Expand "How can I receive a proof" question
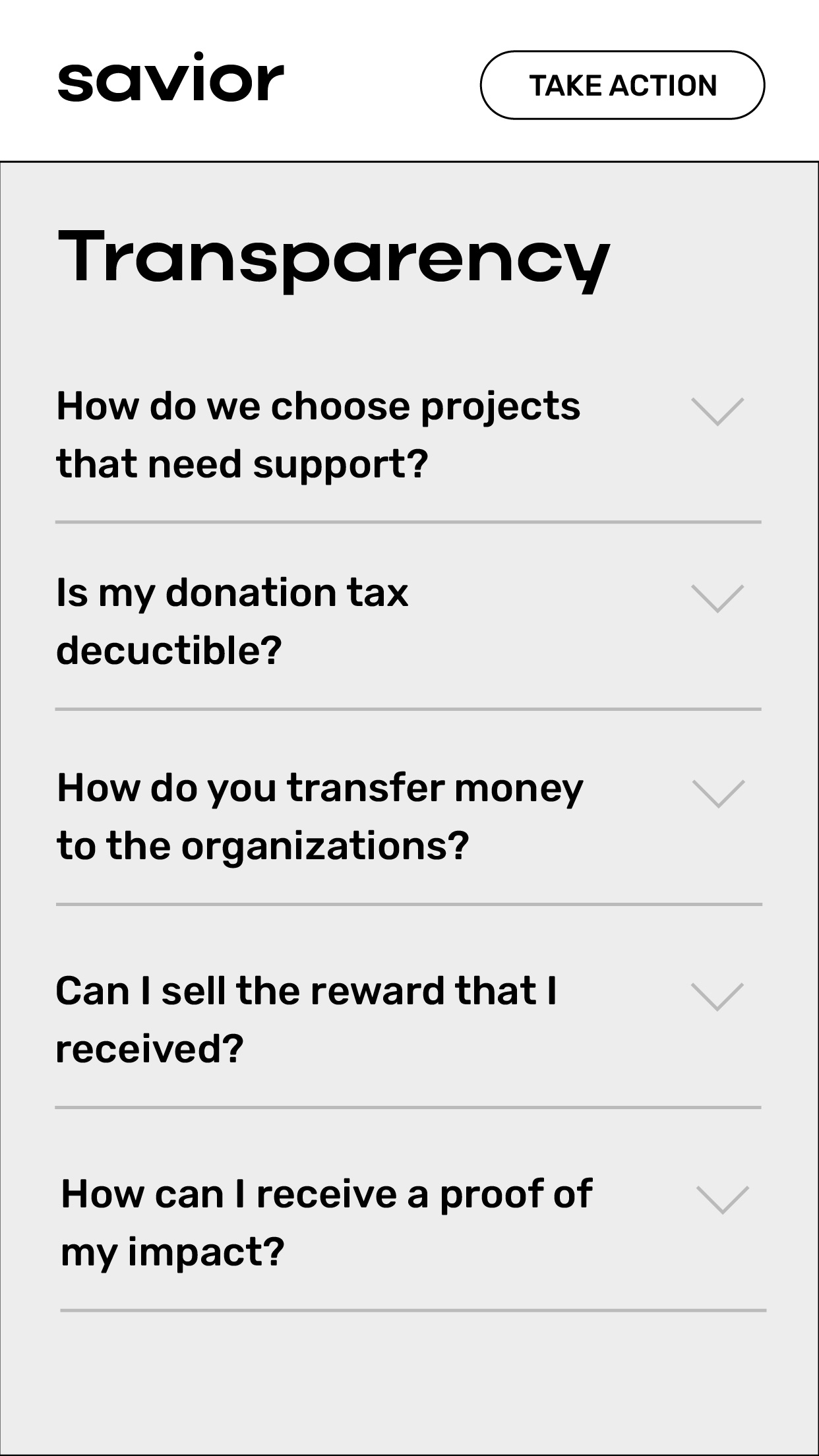 coord(722,1200)
